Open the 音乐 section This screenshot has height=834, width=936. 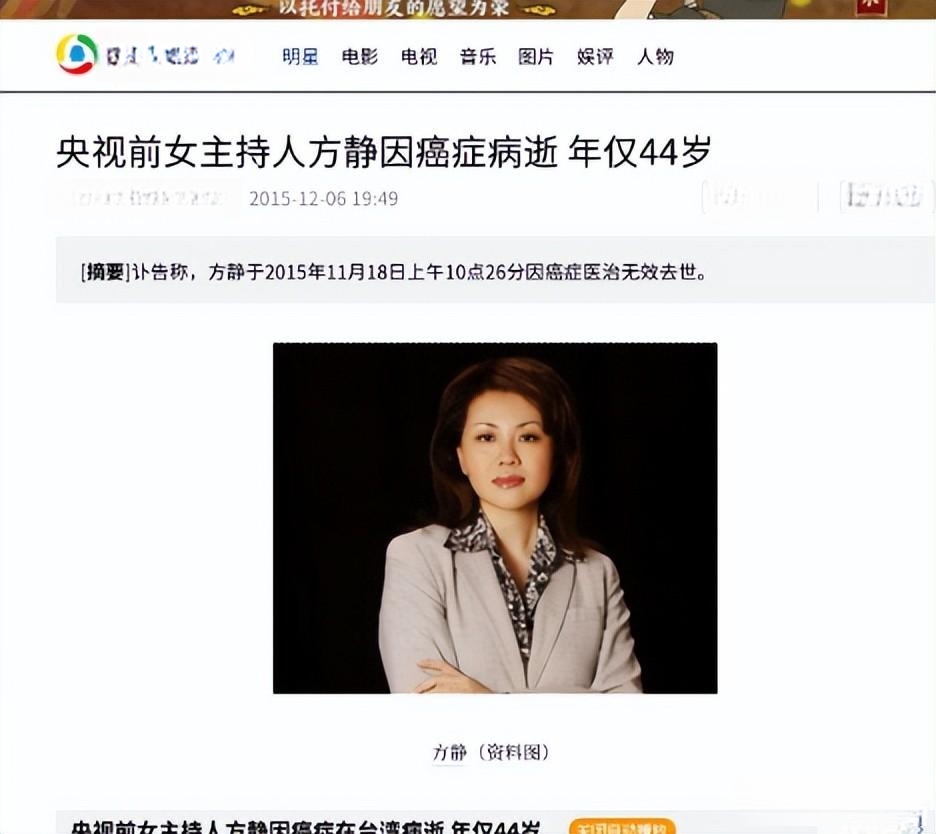click(x=478, y=57)
